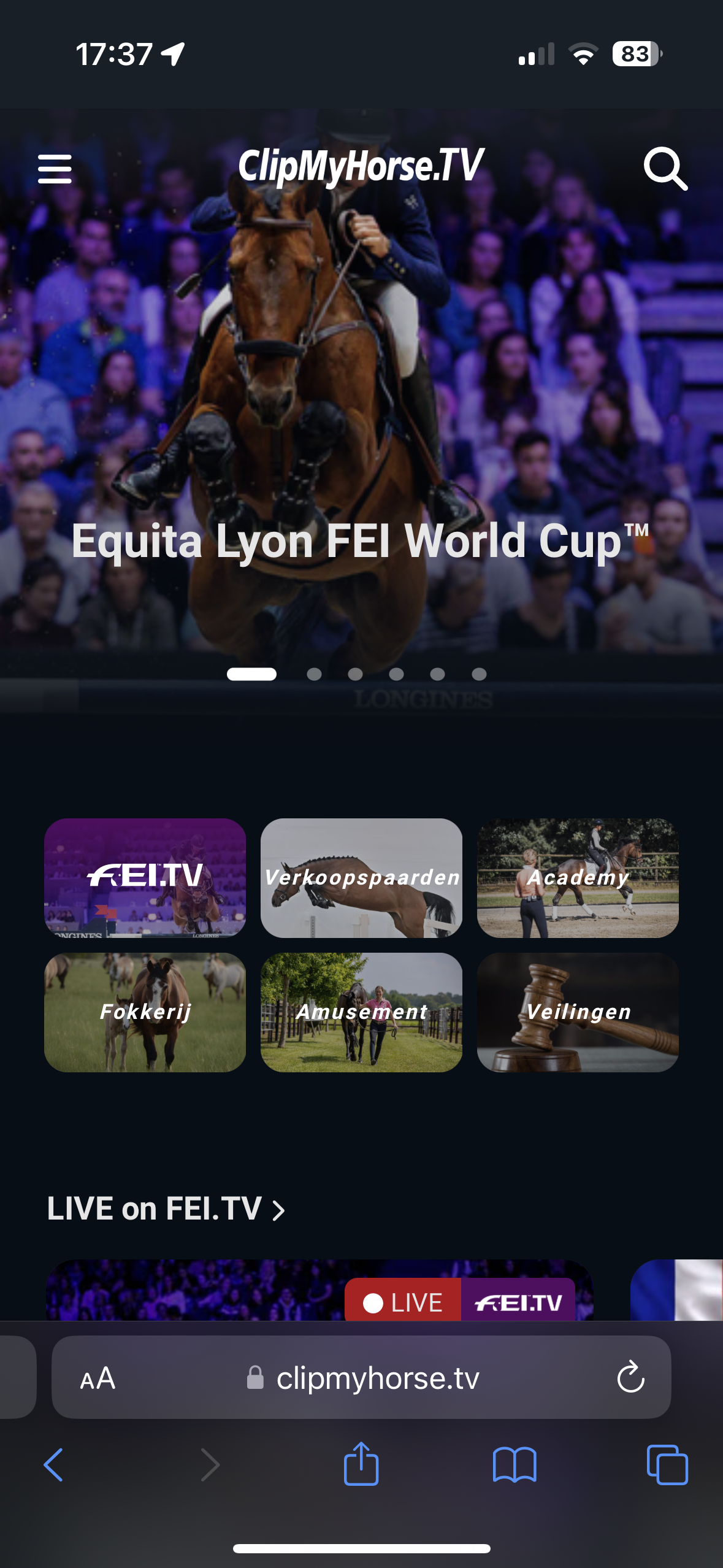723x1568 pixels.
Task: Open the FEI.TV category tile
Action: [x=145, y=877]
